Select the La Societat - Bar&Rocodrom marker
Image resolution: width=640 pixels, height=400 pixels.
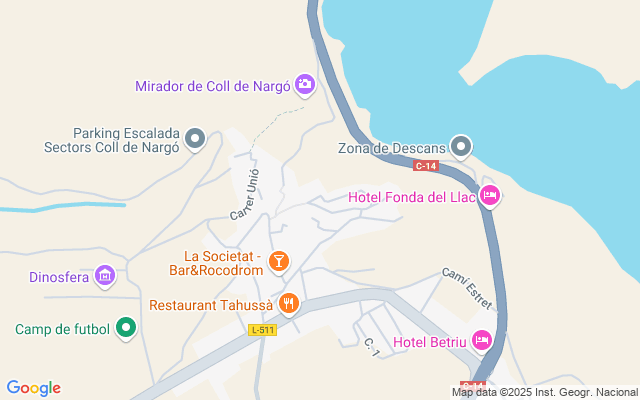[x=278, y=262]
